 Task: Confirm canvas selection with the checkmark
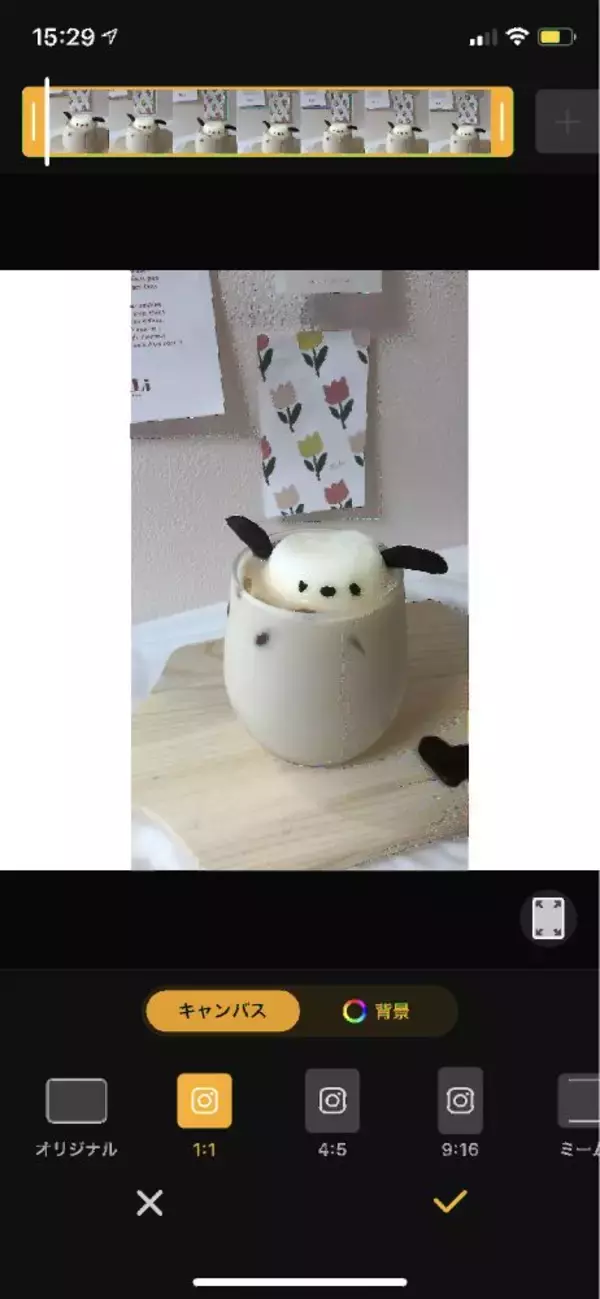coord(450,1202)
